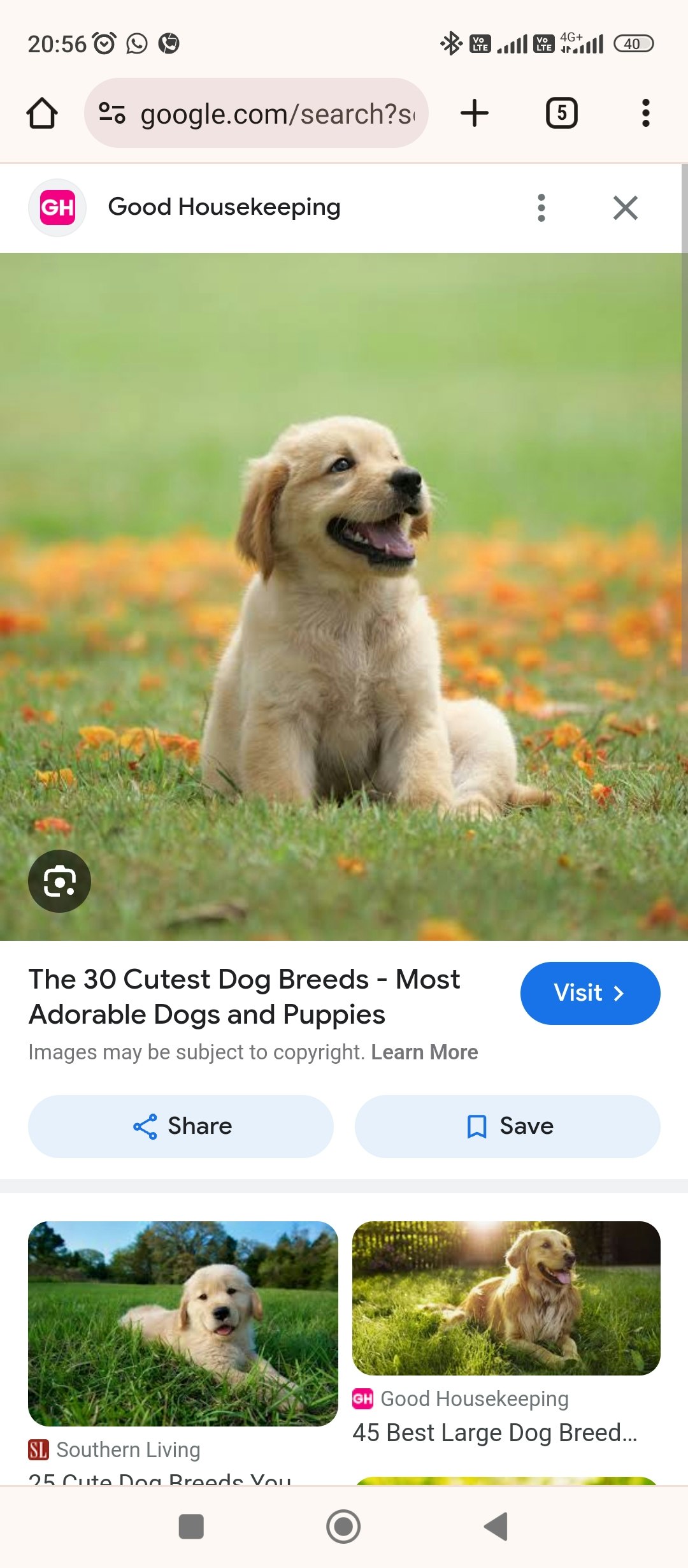688x1568 pixels.
Task: Visit the 30 Cutest Dog Breeds page
Action: (590, 993)
